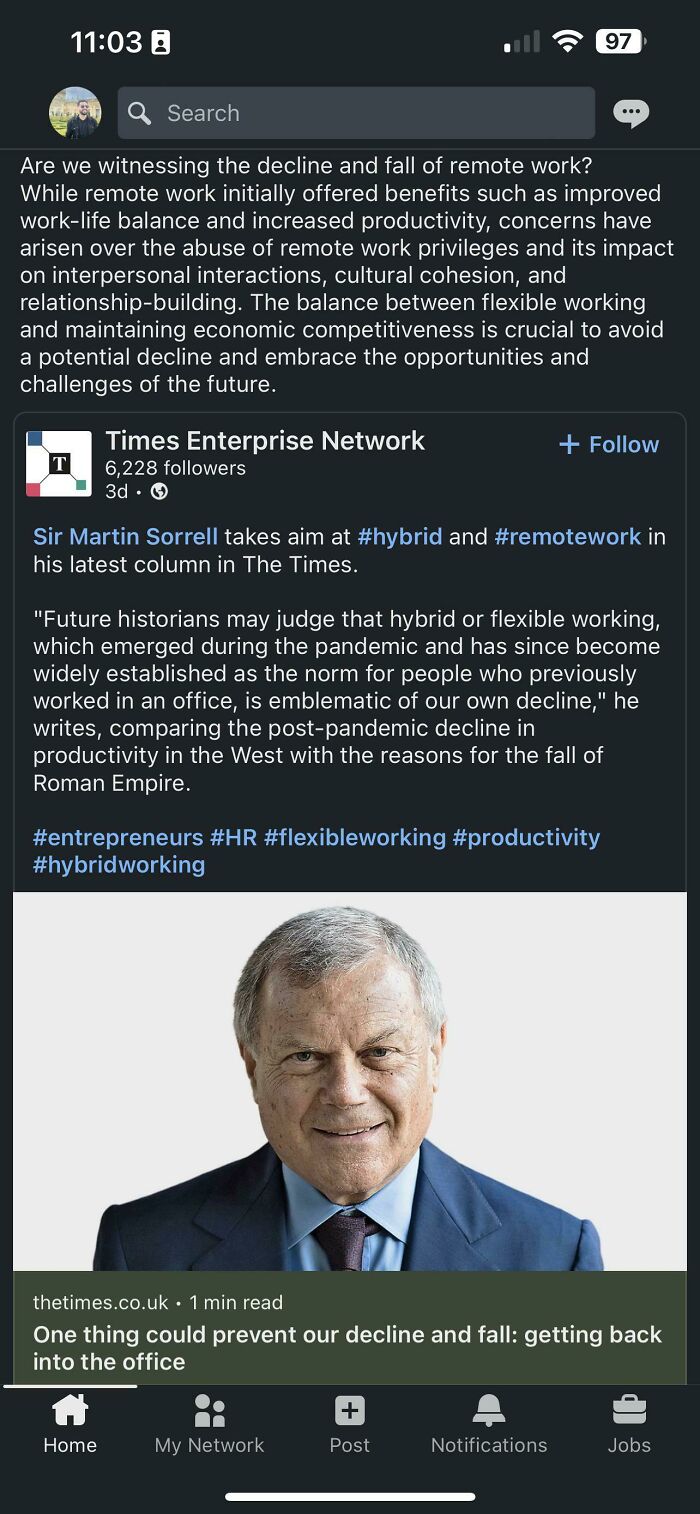
Task: Open the #entrepreneurs hashtag
Action: click(x=118, y=837)
